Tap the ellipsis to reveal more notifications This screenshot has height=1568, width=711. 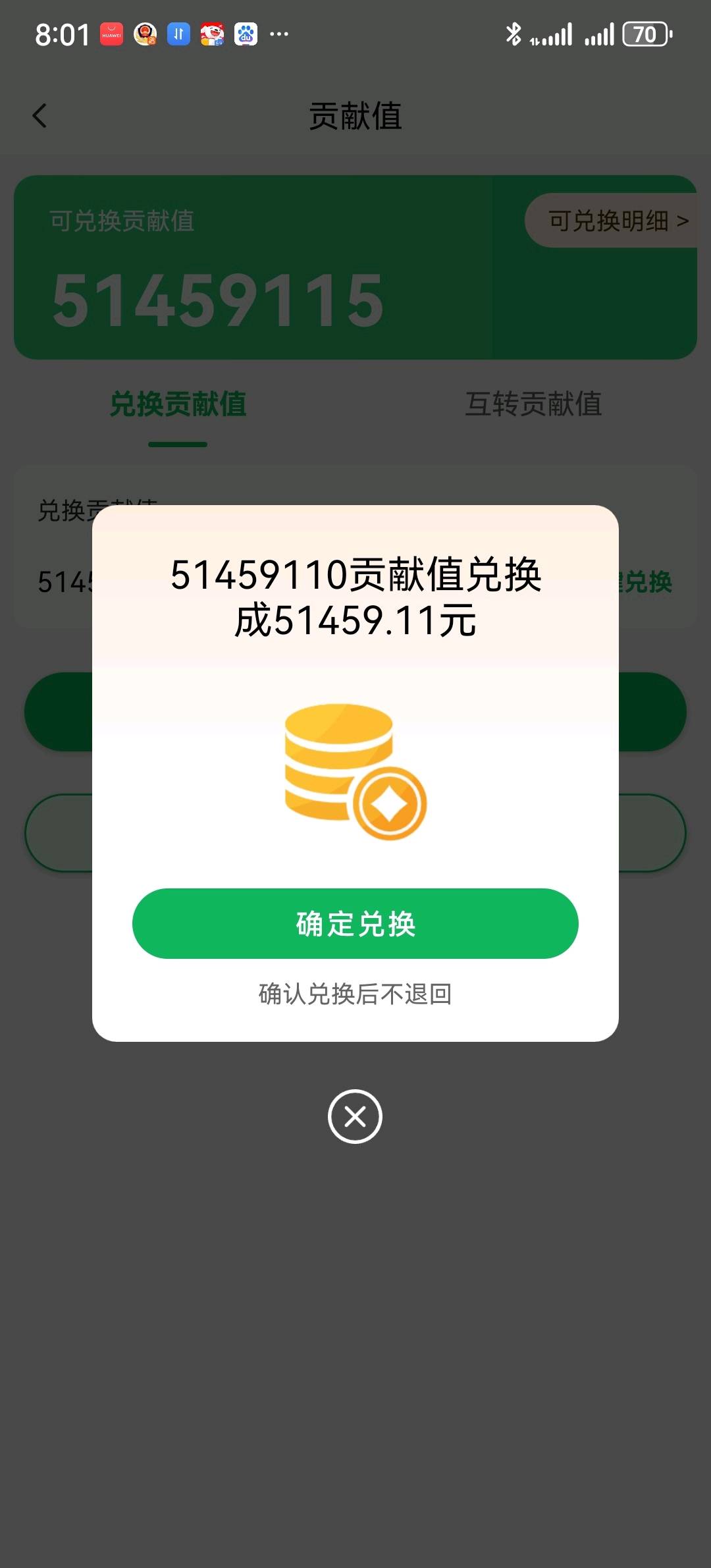click(x=279, y=35)
